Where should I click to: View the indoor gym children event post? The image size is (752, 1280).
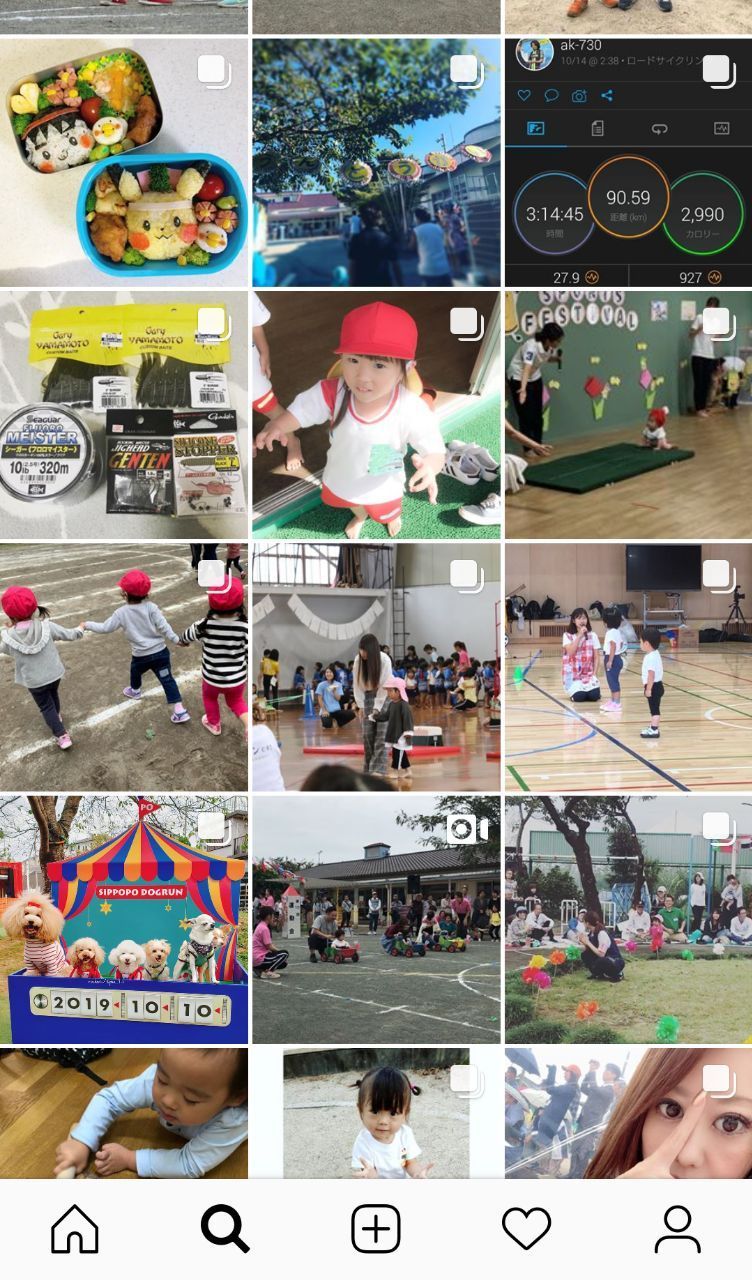pyautogui.click(x=376, y=667)
